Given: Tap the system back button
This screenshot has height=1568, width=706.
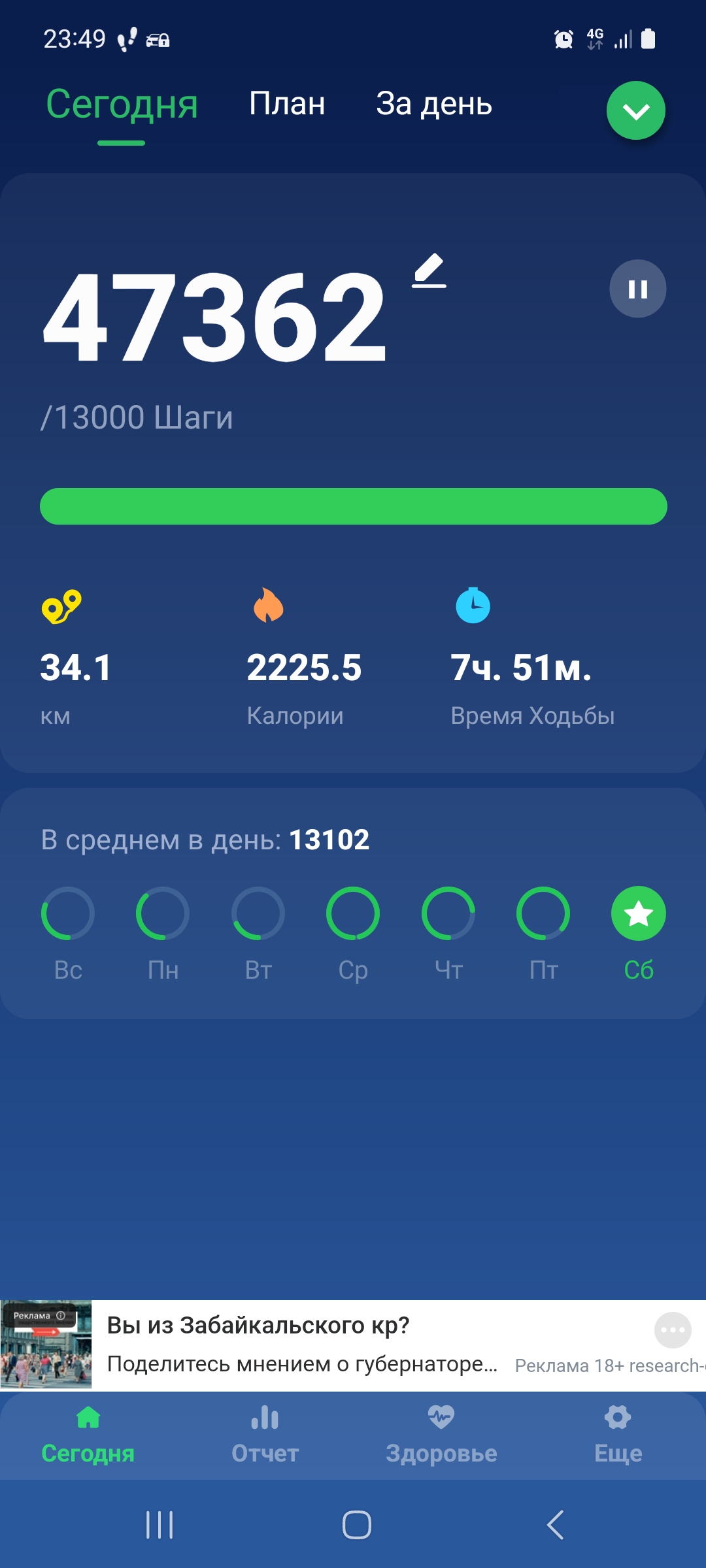Looking at the screenshot, I should click(x=555, y=1525).
